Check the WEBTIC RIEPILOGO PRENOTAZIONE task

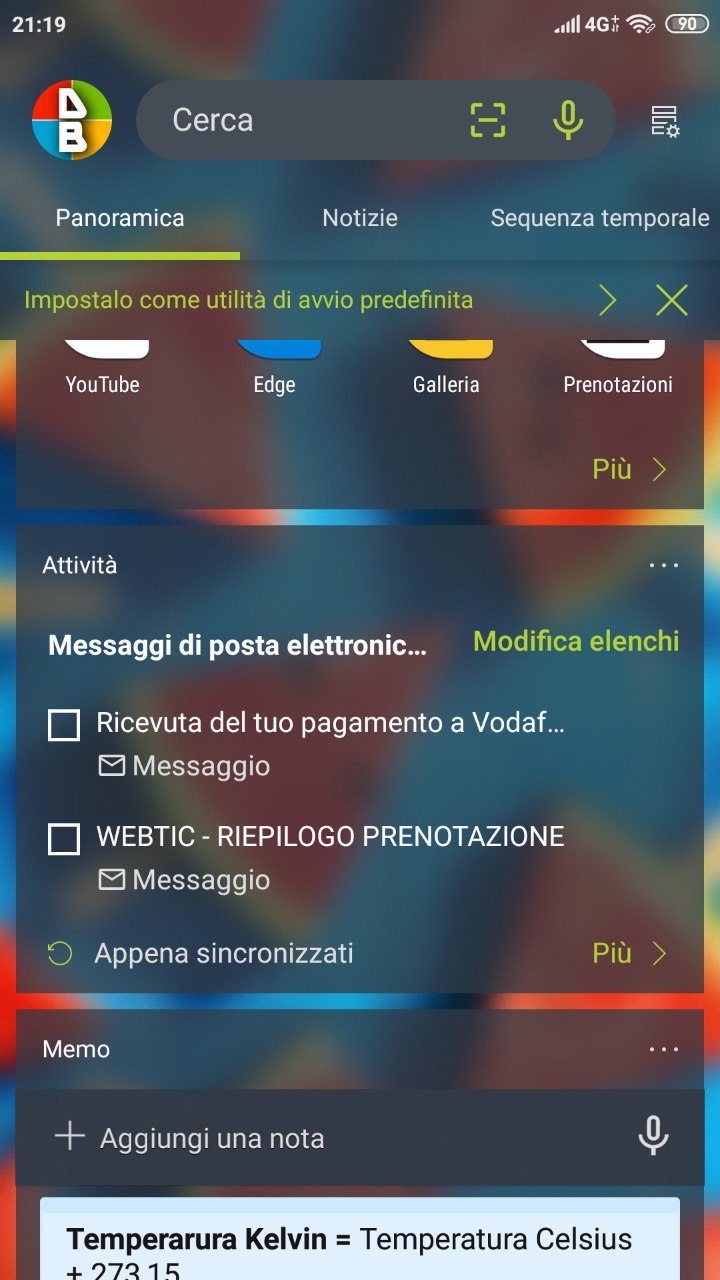pyautogui.click(x=64, y=839)
